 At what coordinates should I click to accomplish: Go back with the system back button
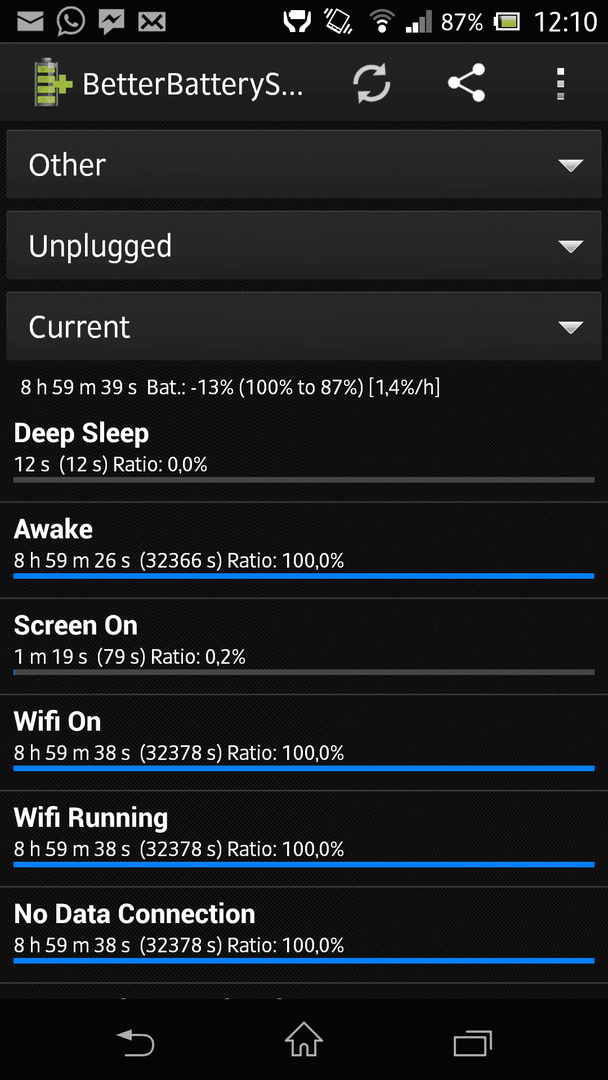coord(135,1042)
